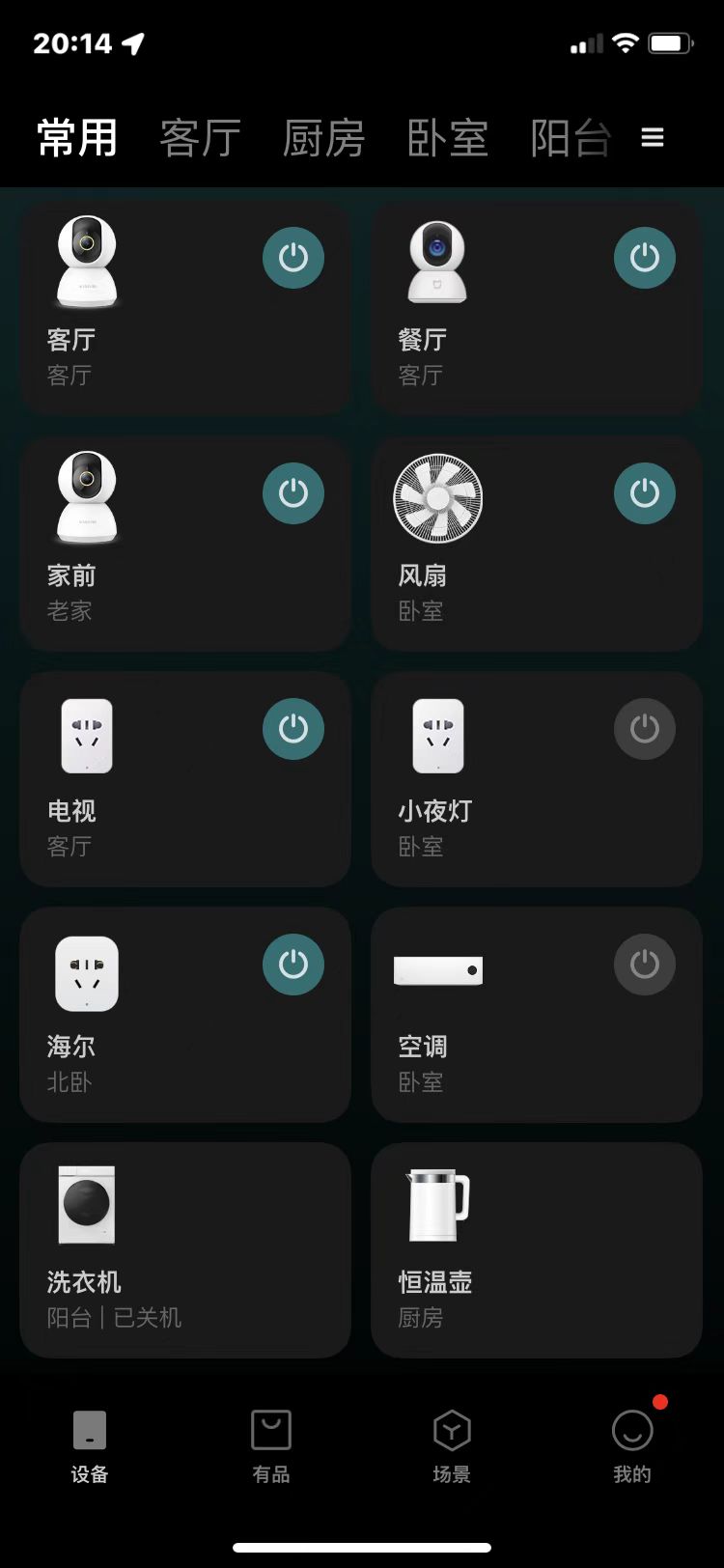Open the 恒温壶 device card
724x1568 pixels.
[537, 1250]
